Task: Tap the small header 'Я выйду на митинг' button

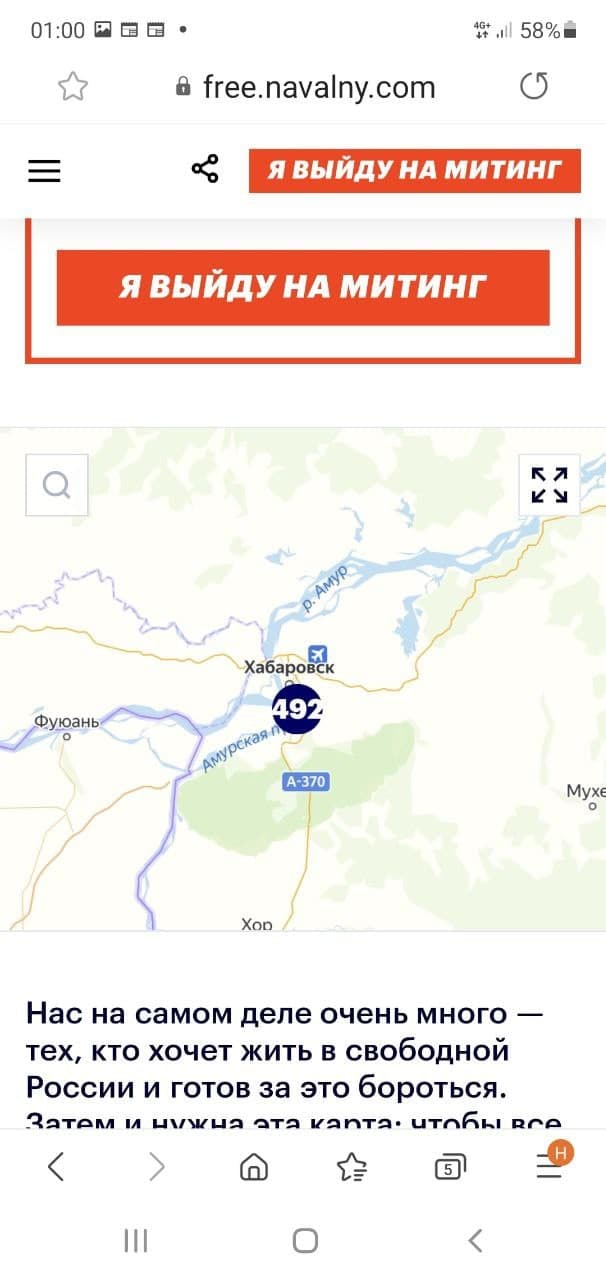Action: (x=414, y=170)
